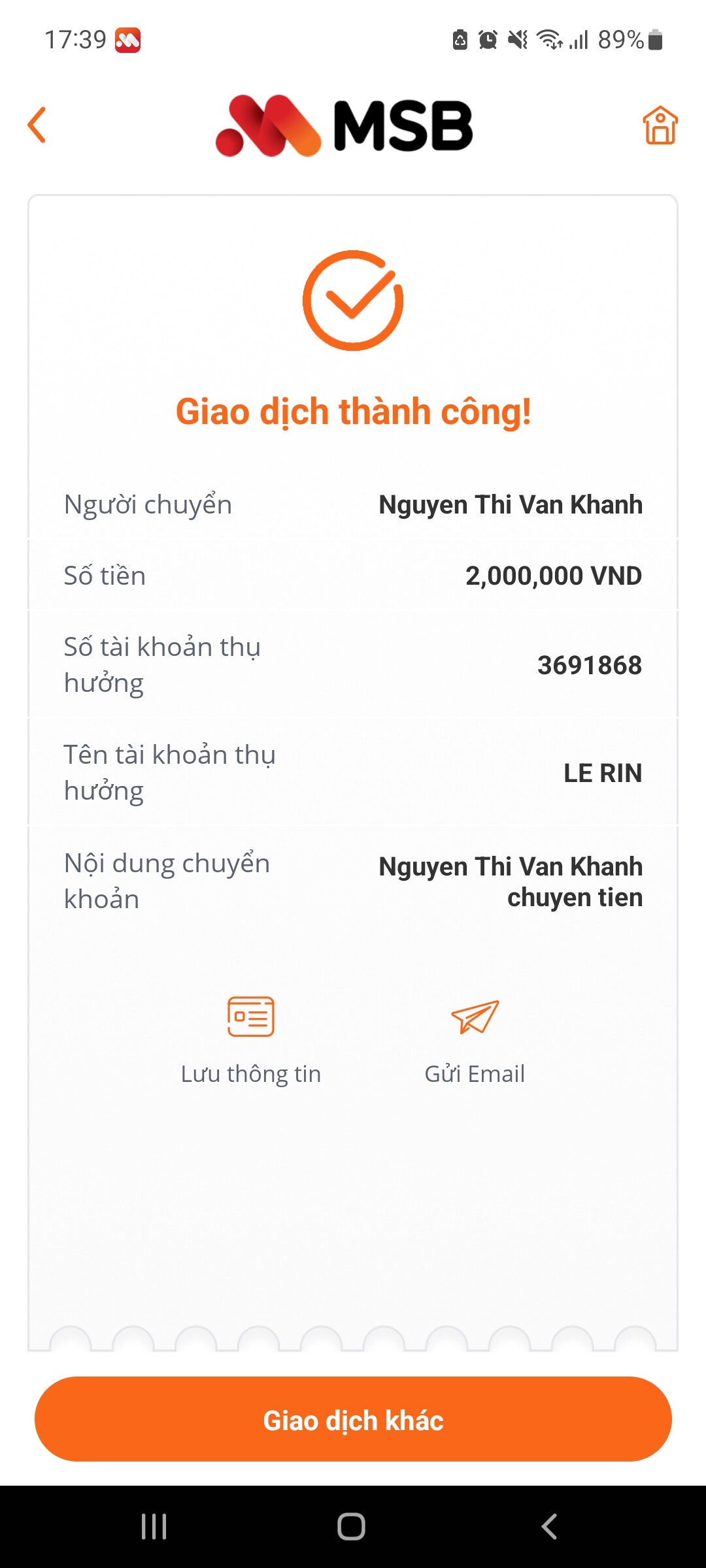This screenshot has height=1568, width=706.
Task: Send the receipt via Gửi Email
Action: pos(475,1039)
